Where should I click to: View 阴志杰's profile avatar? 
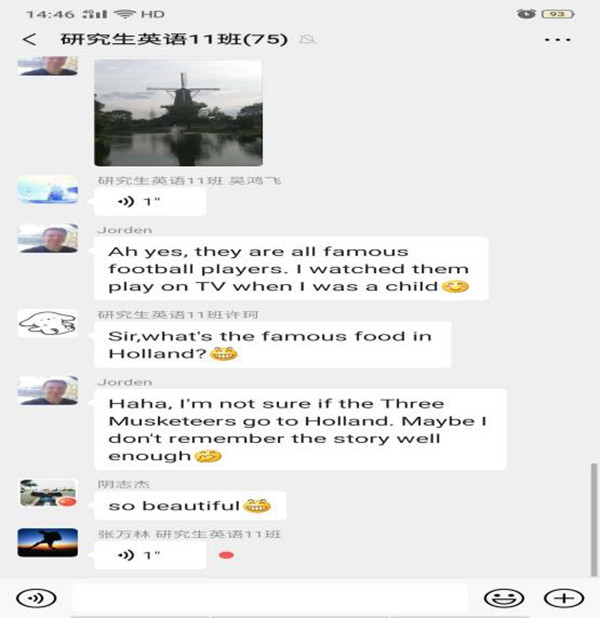tap(47, 493)
